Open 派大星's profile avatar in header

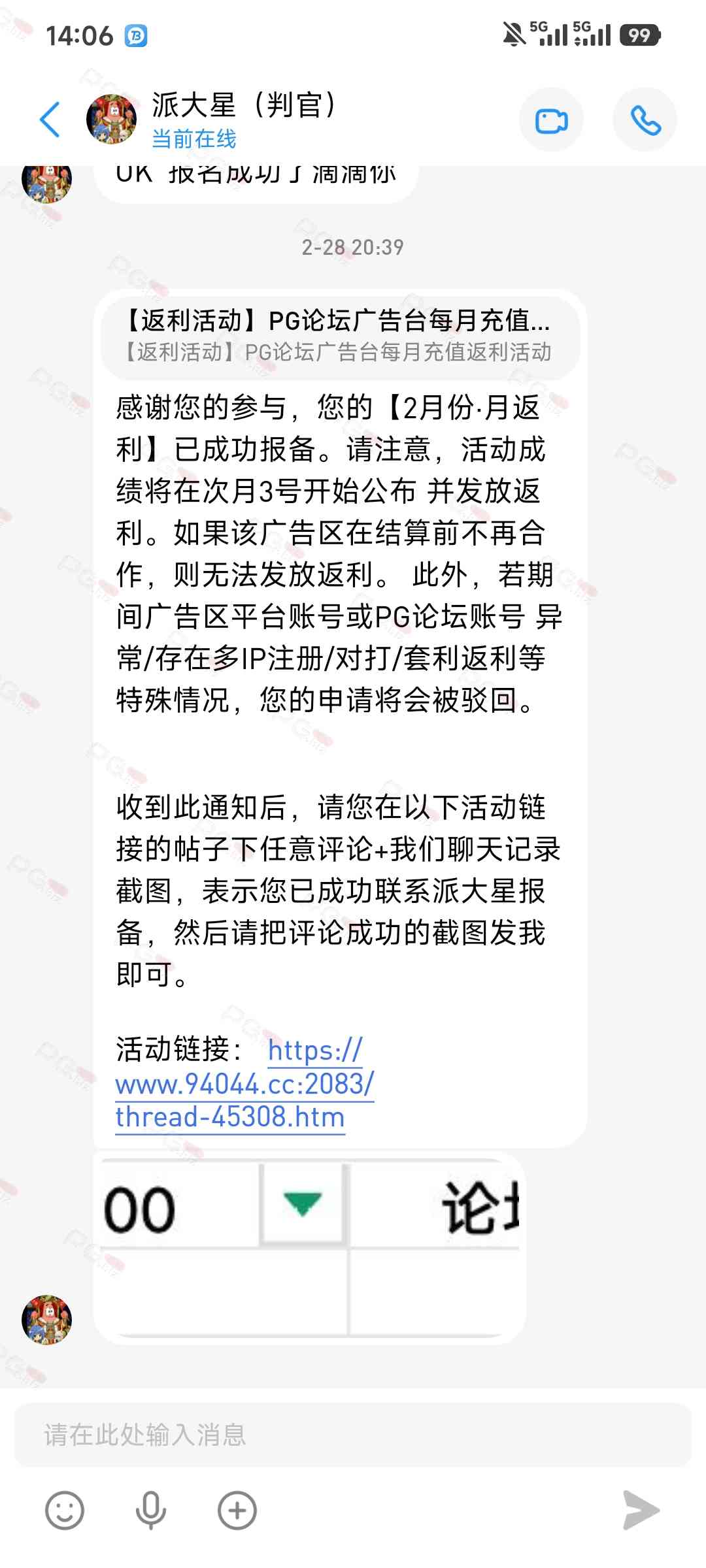(112, 119)
